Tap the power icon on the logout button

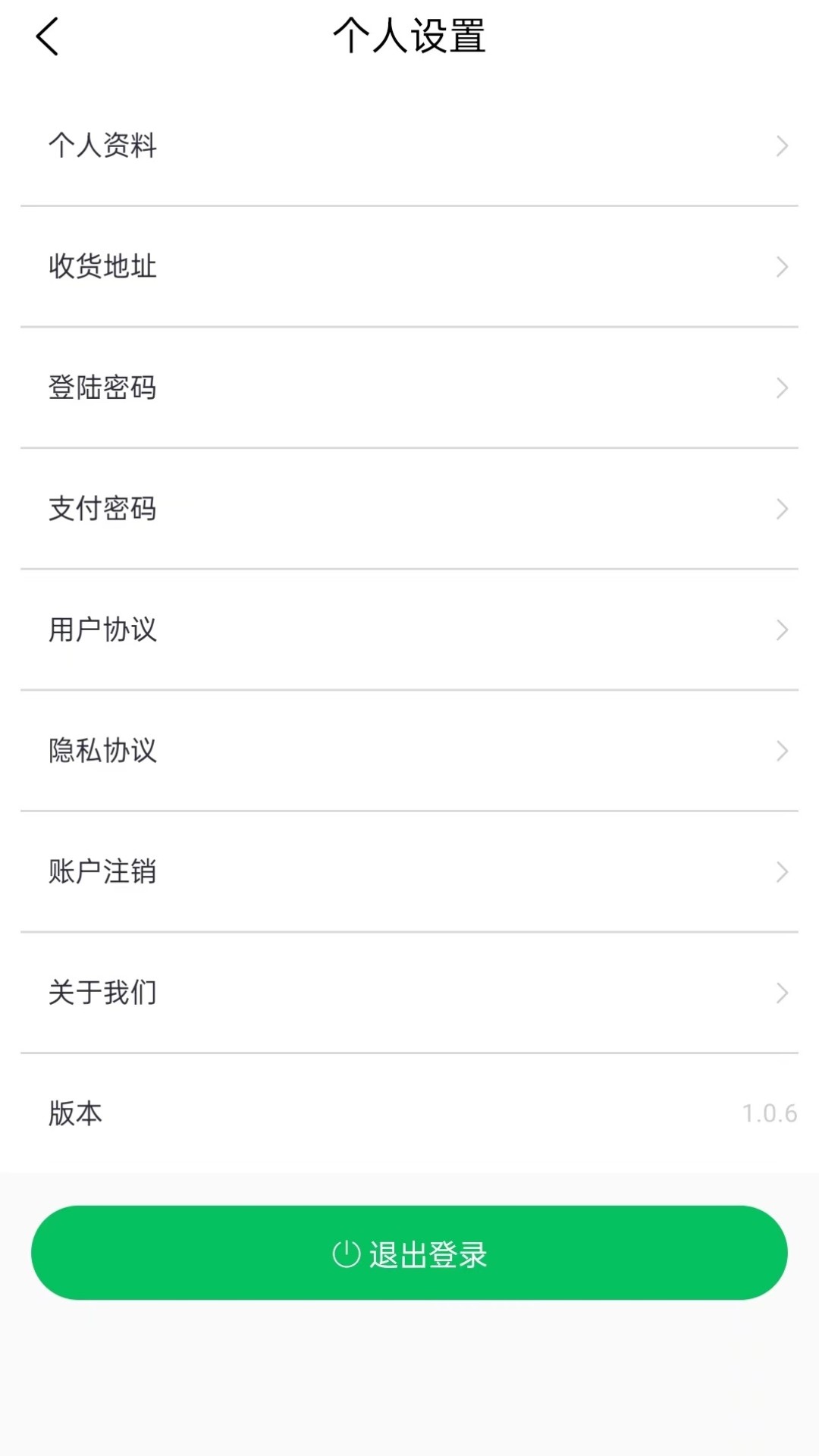coord(346,1253)
